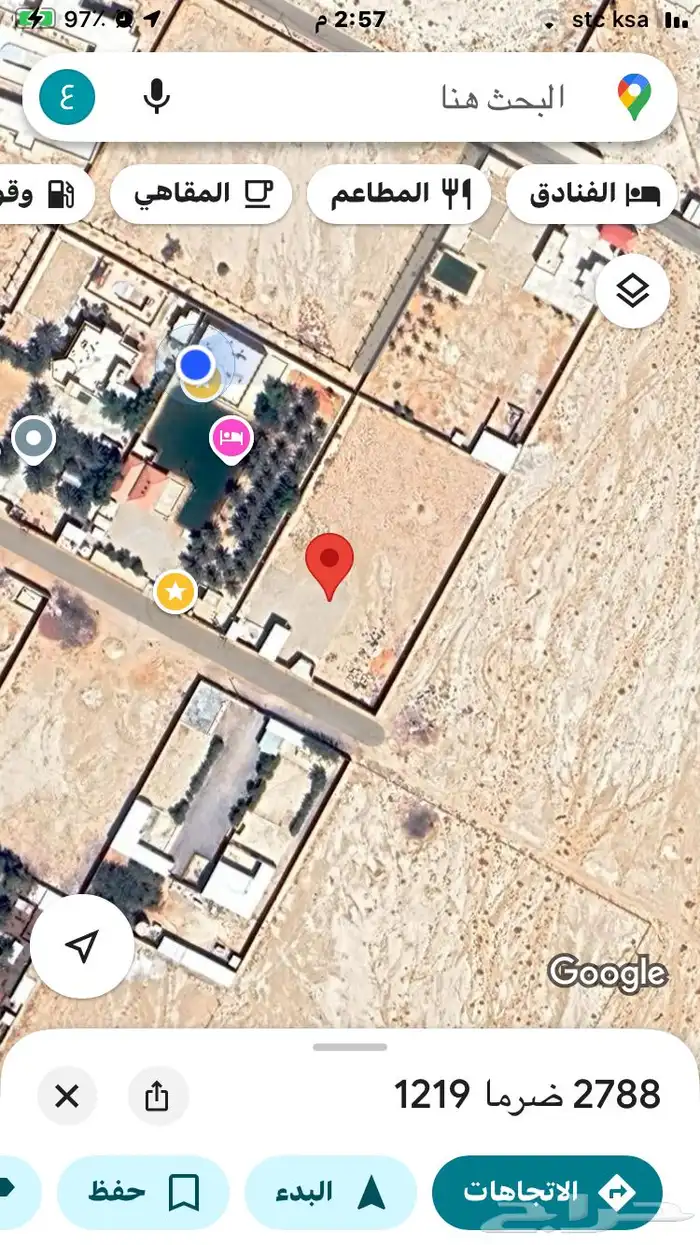This screenshot has width=700, height=1245.
Task: Recenter map on my location
Action: point(82,945)
